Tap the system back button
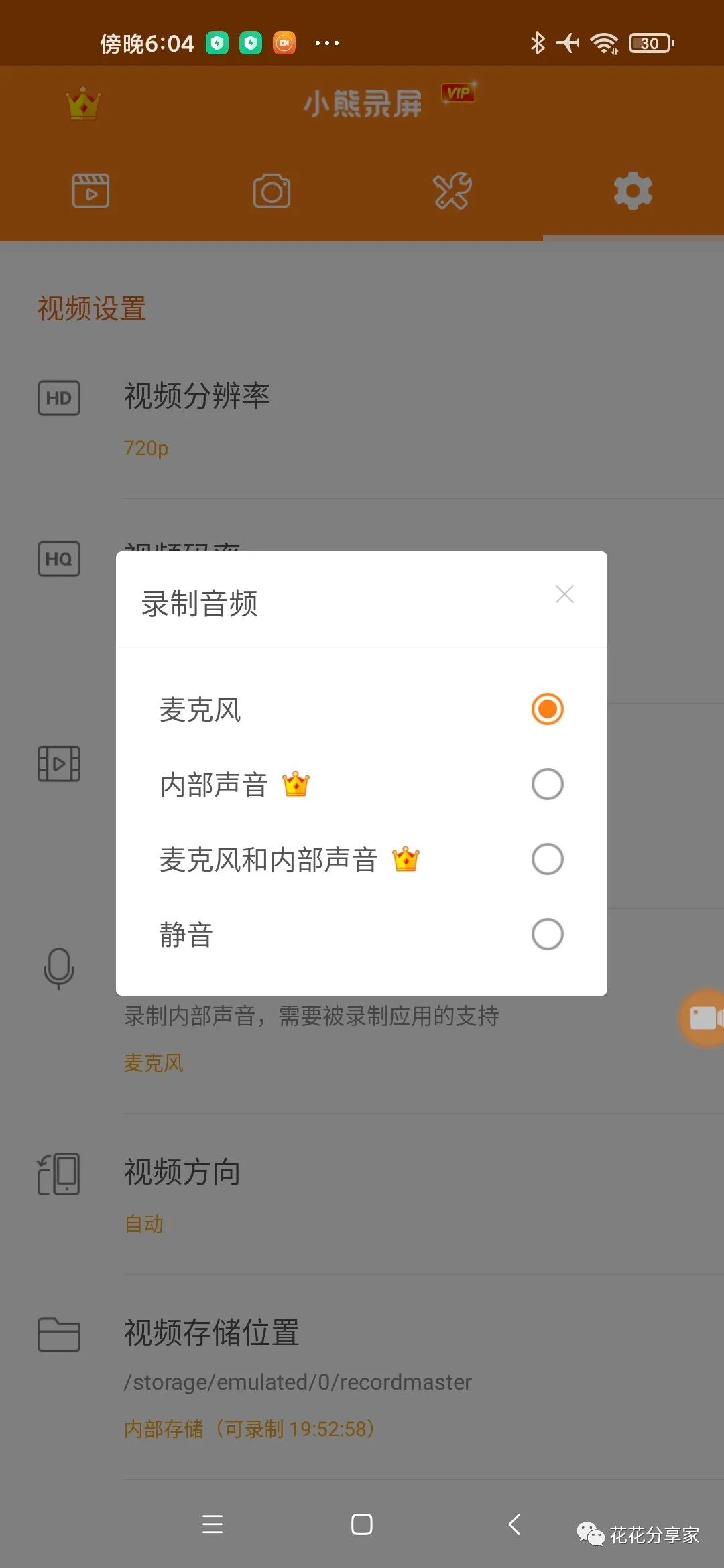 [515, 1524]
